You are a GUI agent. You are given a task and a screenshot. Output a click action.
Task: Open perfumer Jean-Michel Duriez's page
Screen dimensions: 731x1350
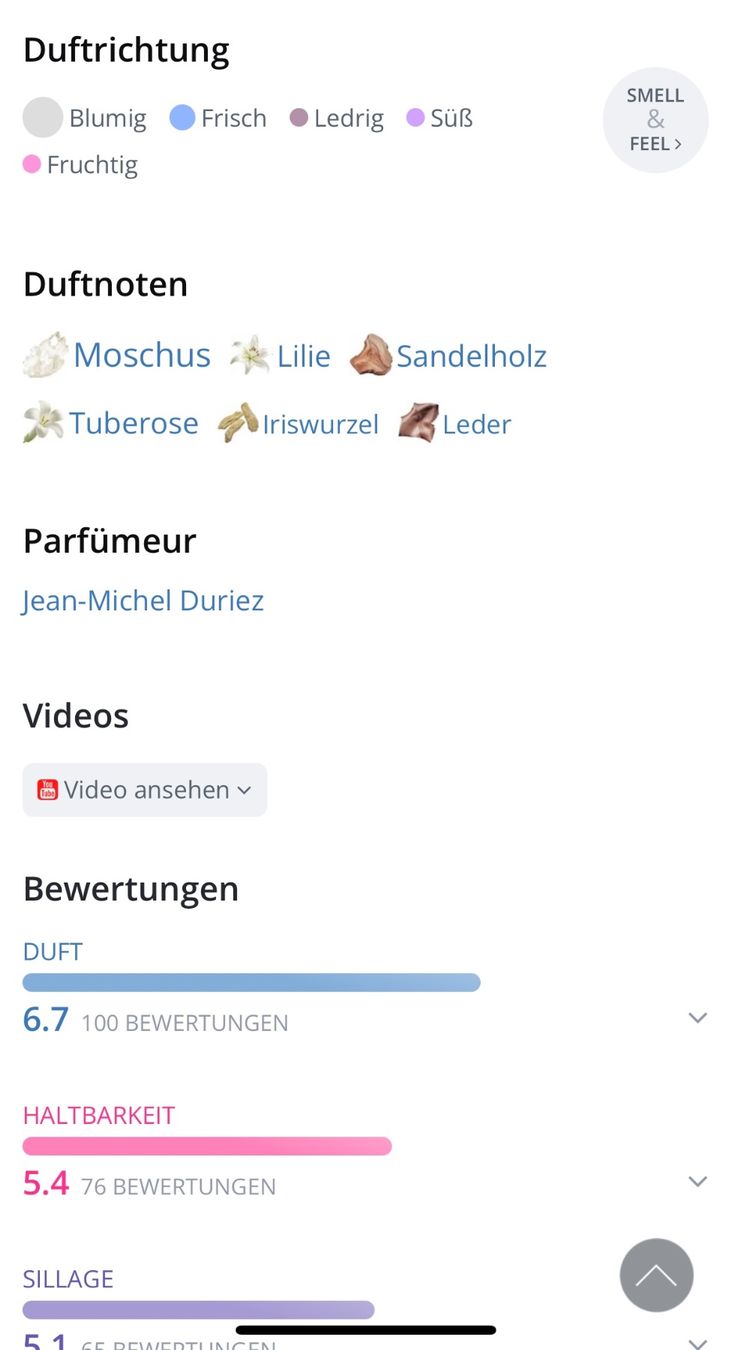click(143, 600)
